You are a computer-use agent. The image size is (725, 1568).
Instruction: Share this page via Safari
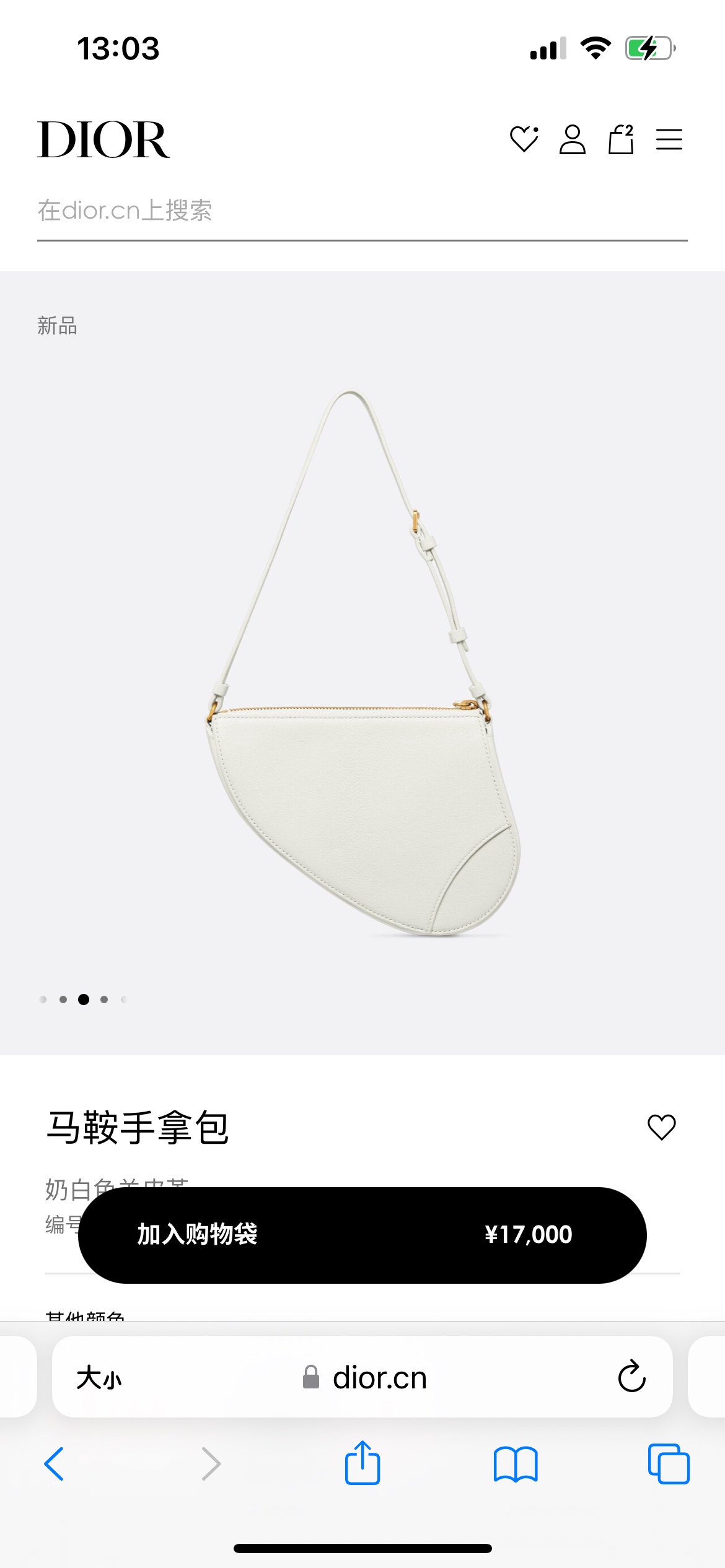point(362,1463)
